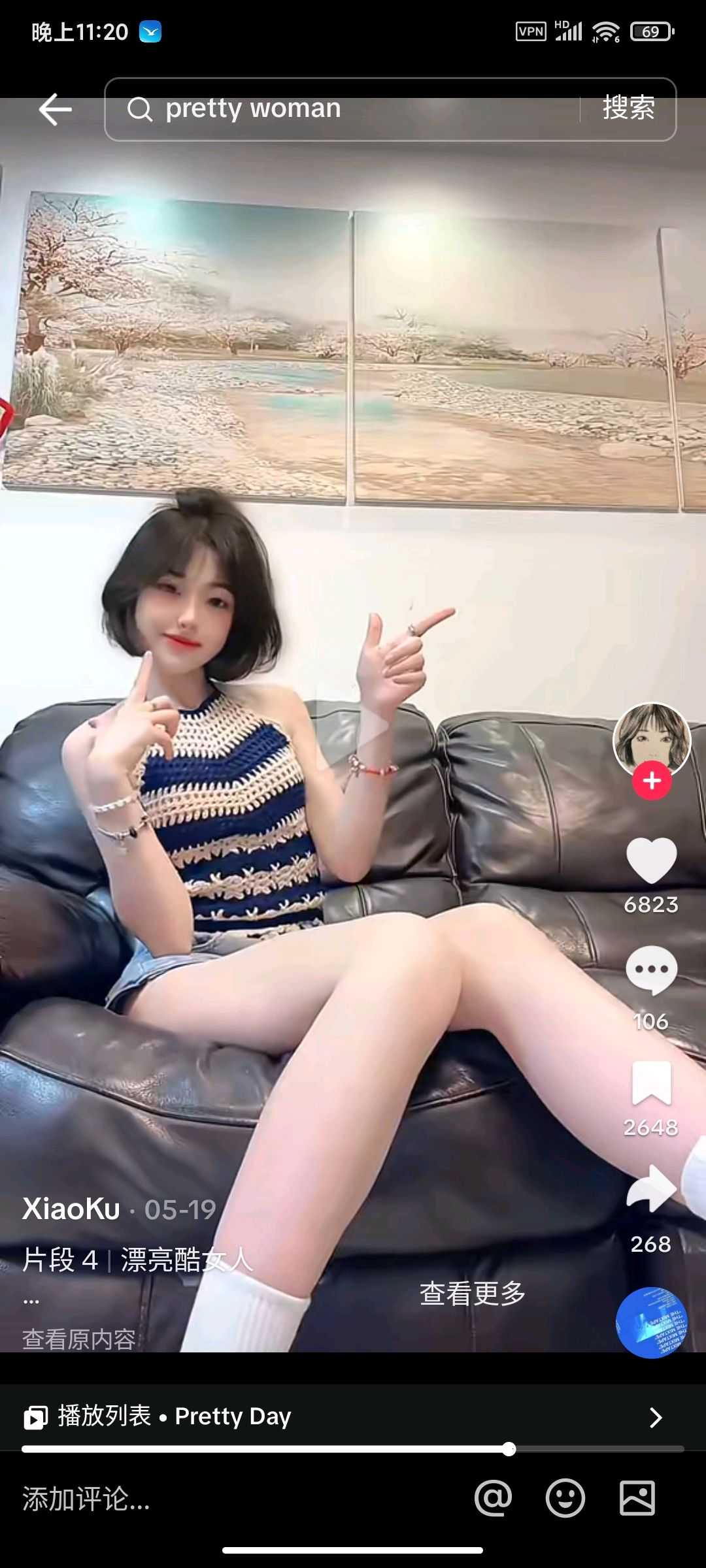Viewport: 706px width, 1568px height.
Task: Tap 查看原内容 to view original content
Action: 78,1339
